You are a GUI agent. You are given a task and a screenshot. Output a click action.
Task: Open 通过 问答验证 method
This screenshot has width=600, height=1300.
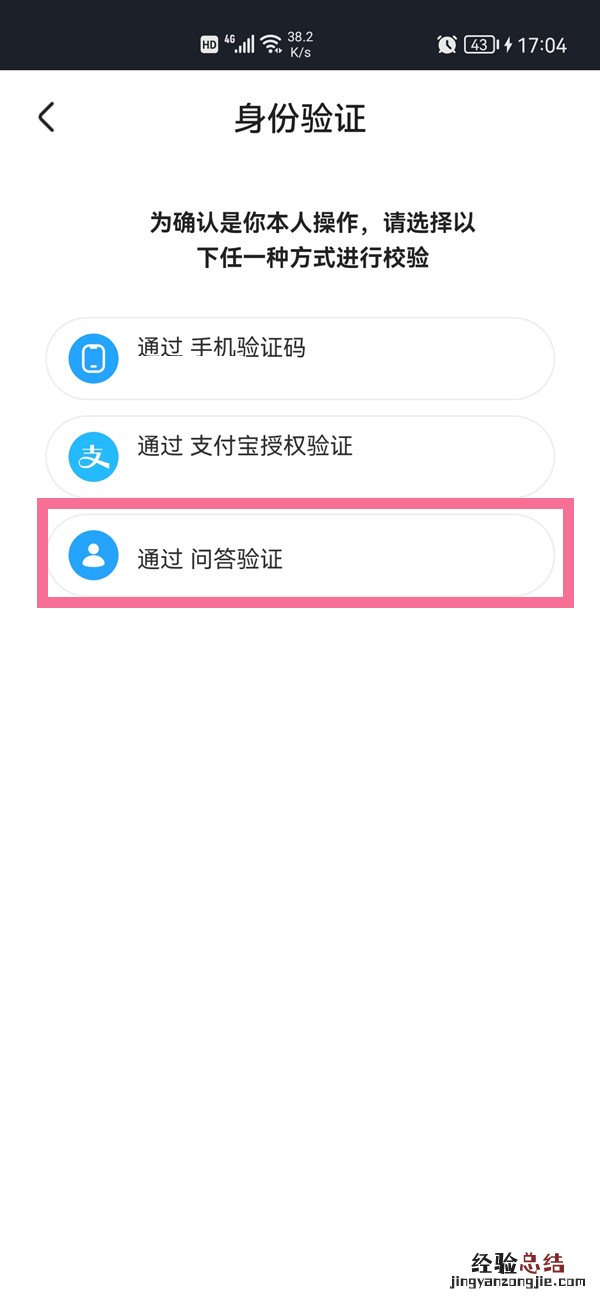coord(300,556)
